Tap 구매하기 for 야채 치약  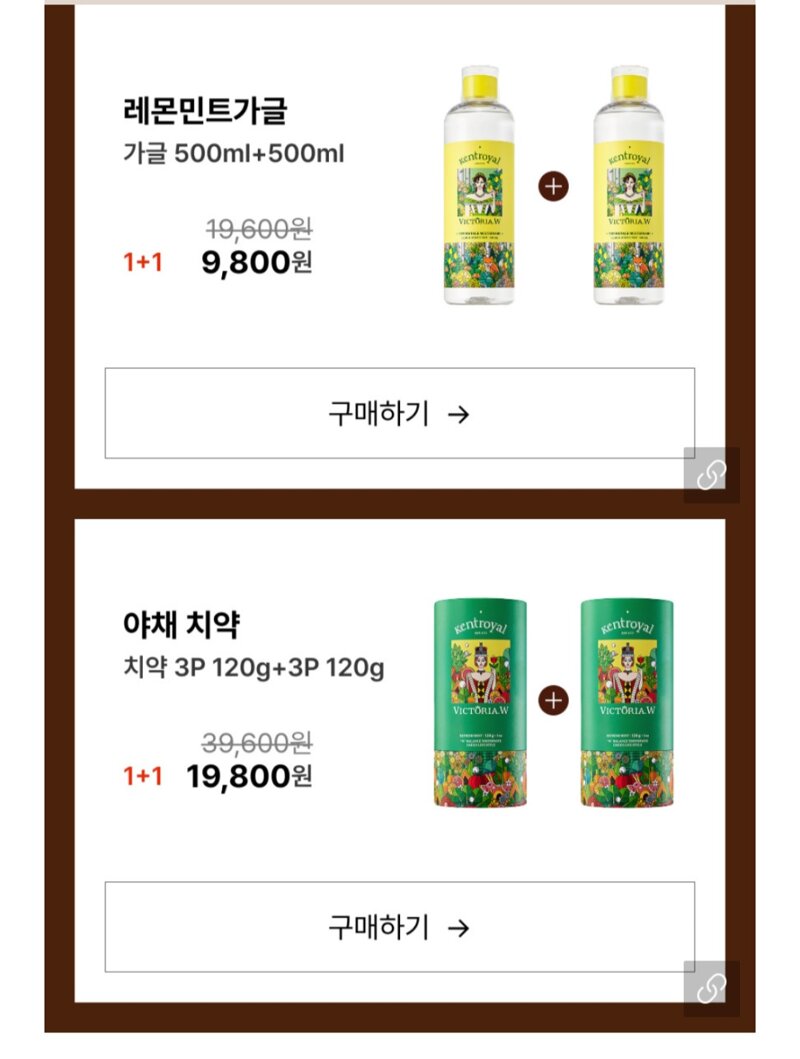point(399,927)
